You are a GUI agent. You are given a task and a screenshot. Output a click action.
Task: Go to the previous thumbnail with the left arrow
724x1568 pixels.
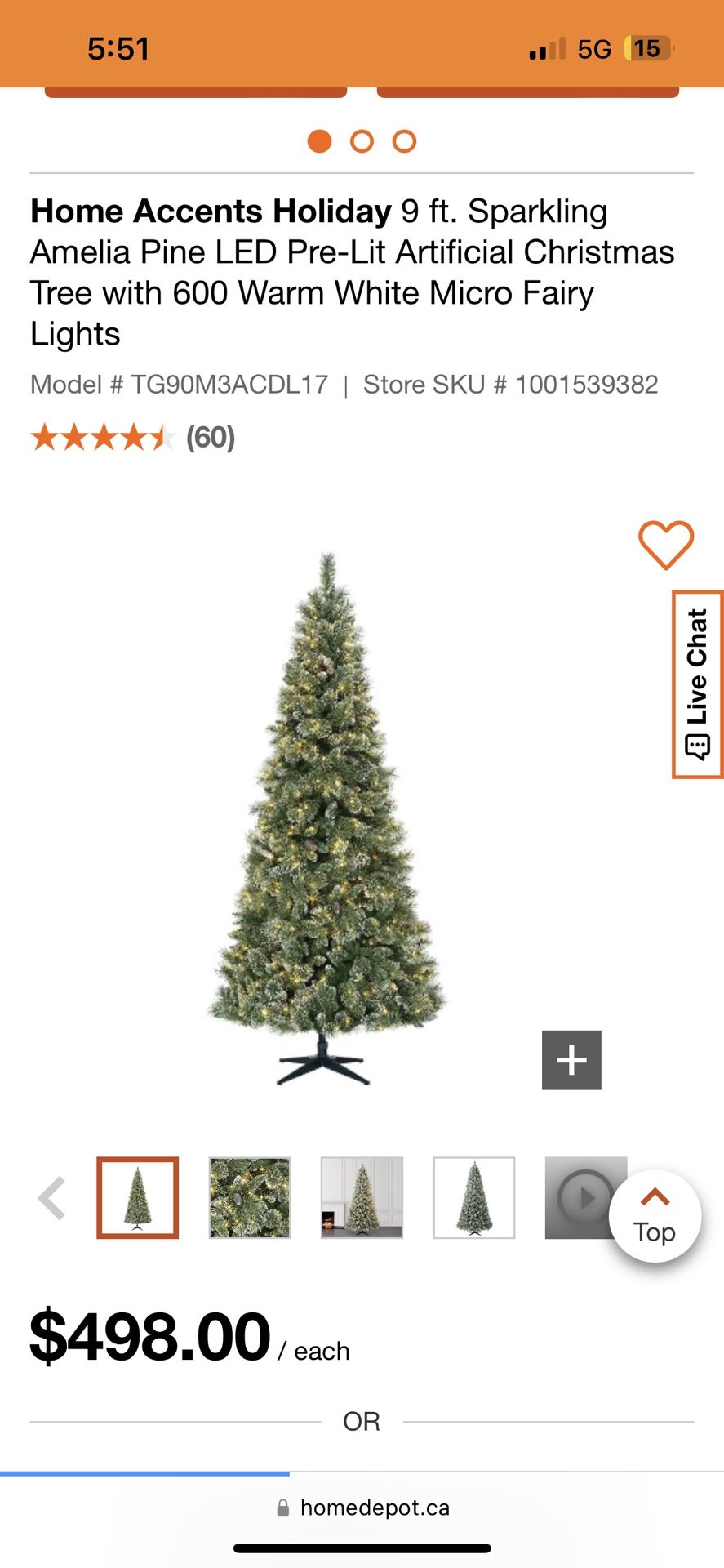pyautogui.click(x=52, y=1198)
